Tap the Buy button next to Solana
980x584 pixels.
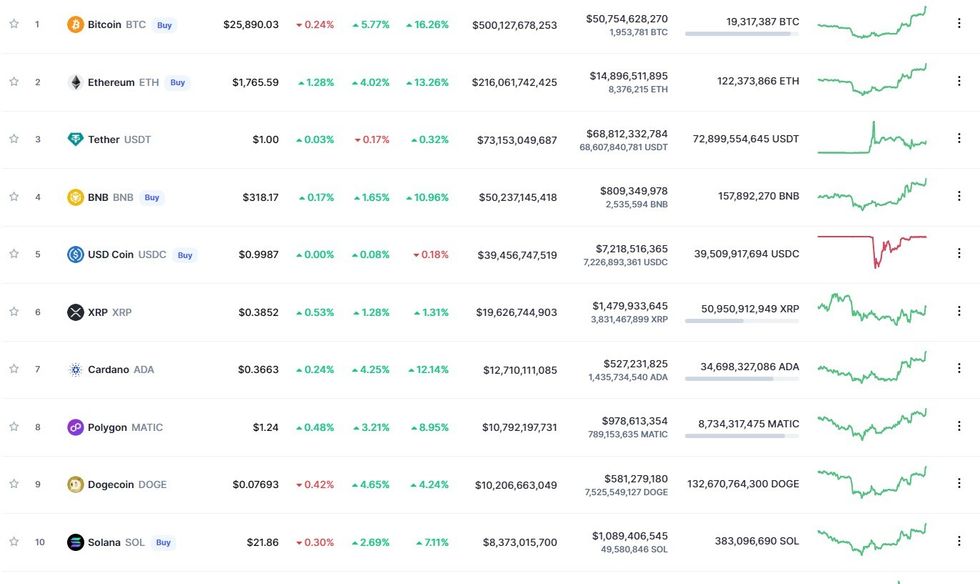click(x=163, y=543)
